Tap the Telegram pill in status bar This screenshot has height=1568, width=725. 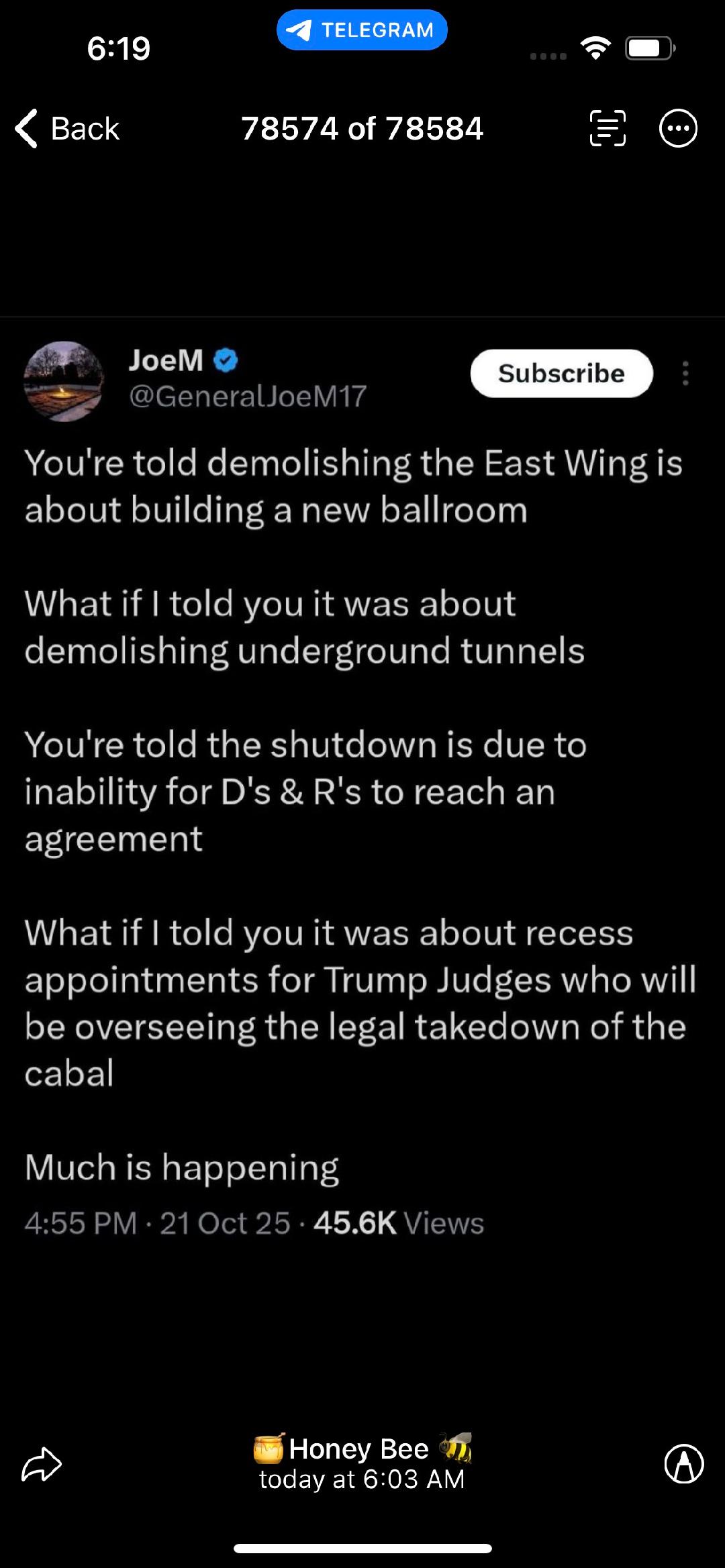(x=362, y=30)
